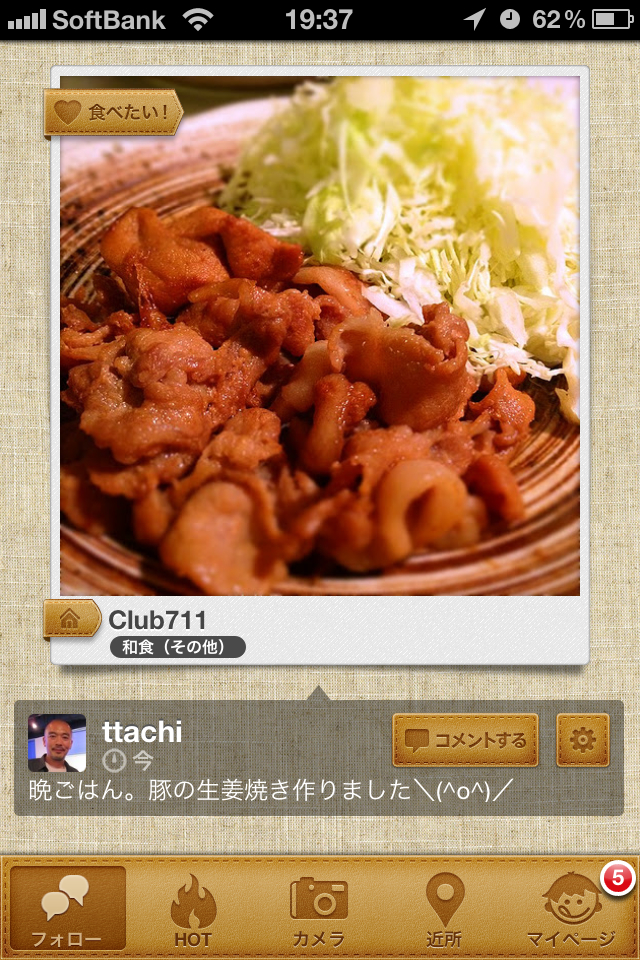640x960 pixels.
Task: Tap コメントする to add a comment
Action: [x=465, y=740]
